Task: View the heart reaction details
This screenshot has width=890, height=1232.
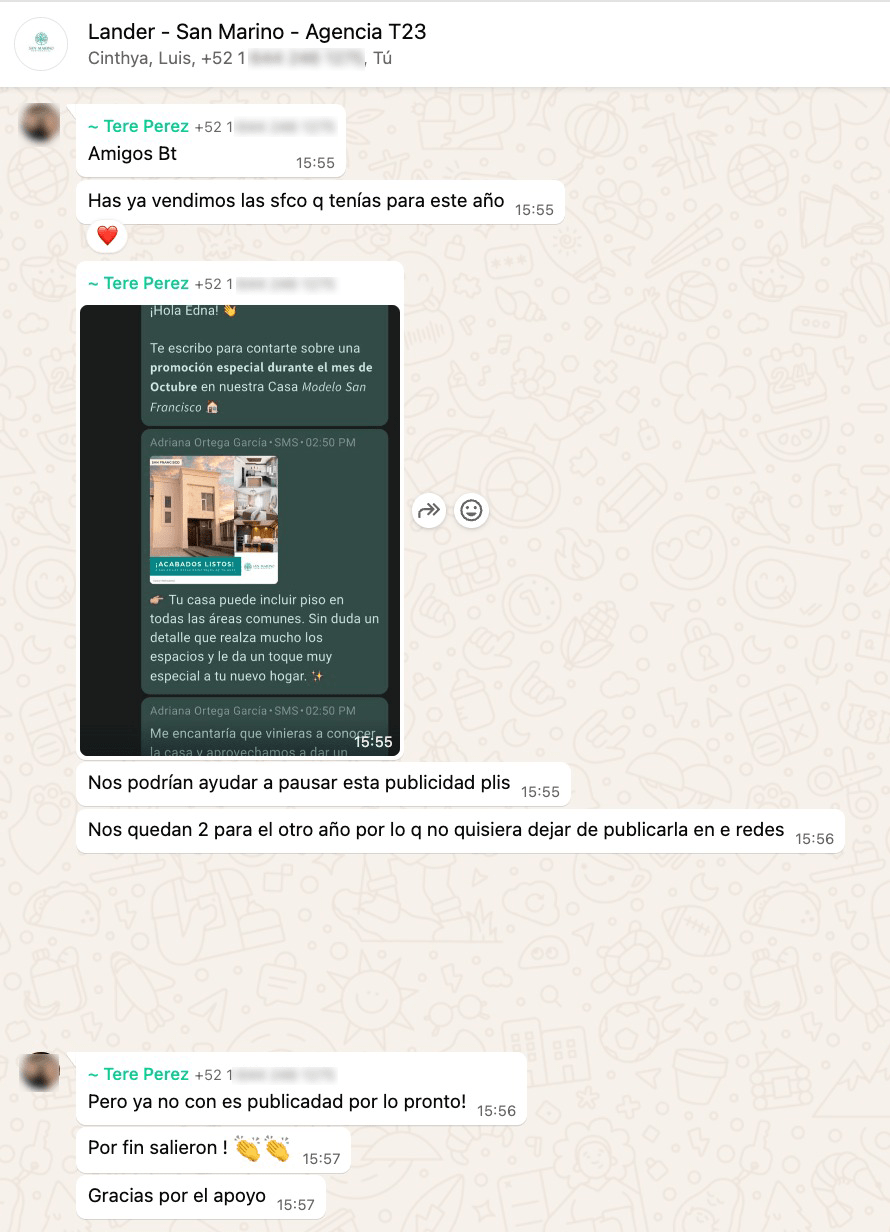Action: [107, 237]
